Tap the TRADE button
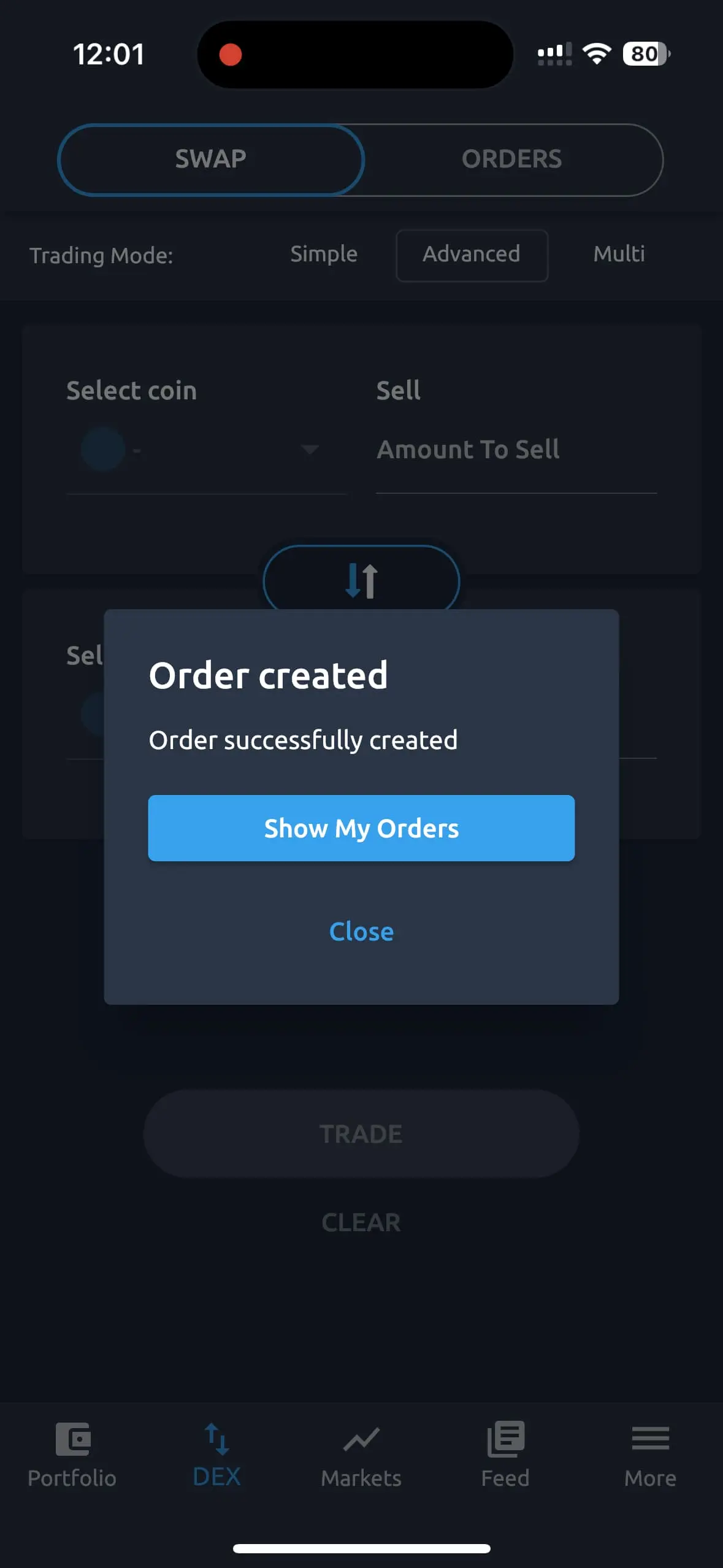Screen dimensions: 723x1568 click(361, 1134)
